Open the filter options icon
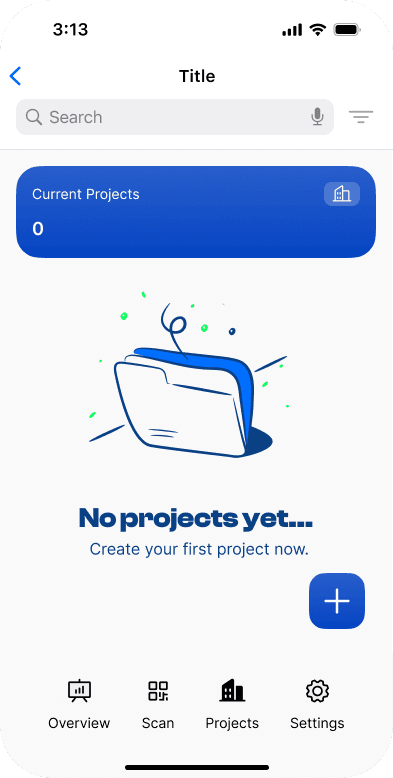 (361, 117)
